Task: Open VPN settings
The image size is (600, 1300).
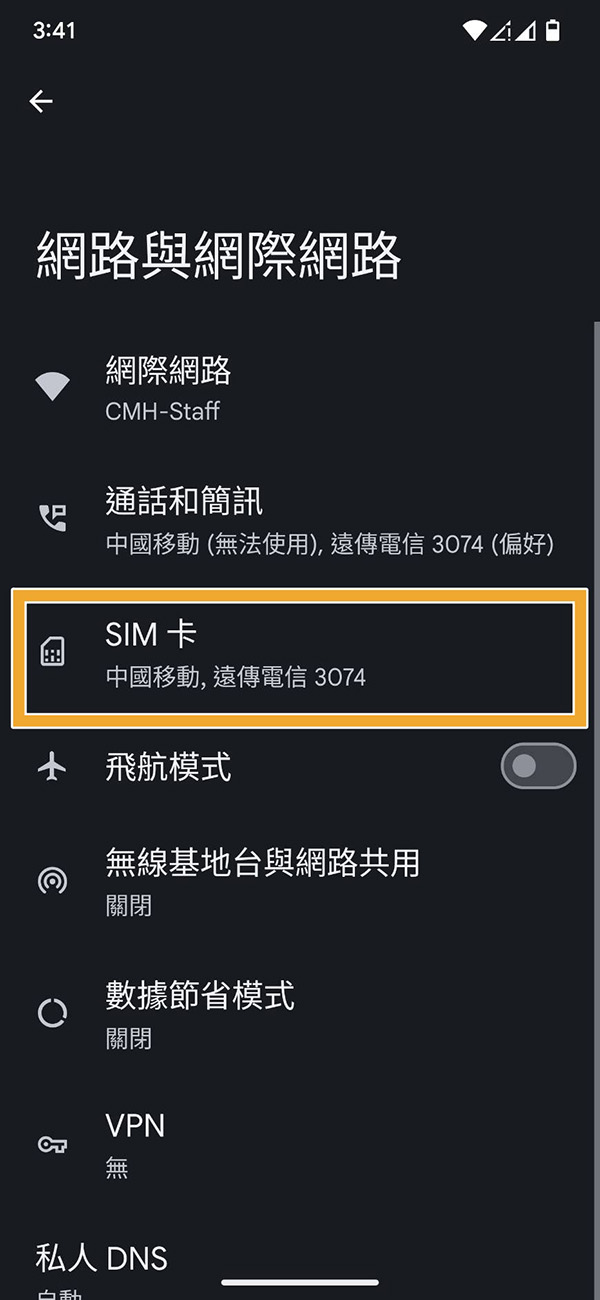Action: pos(300,1145)
